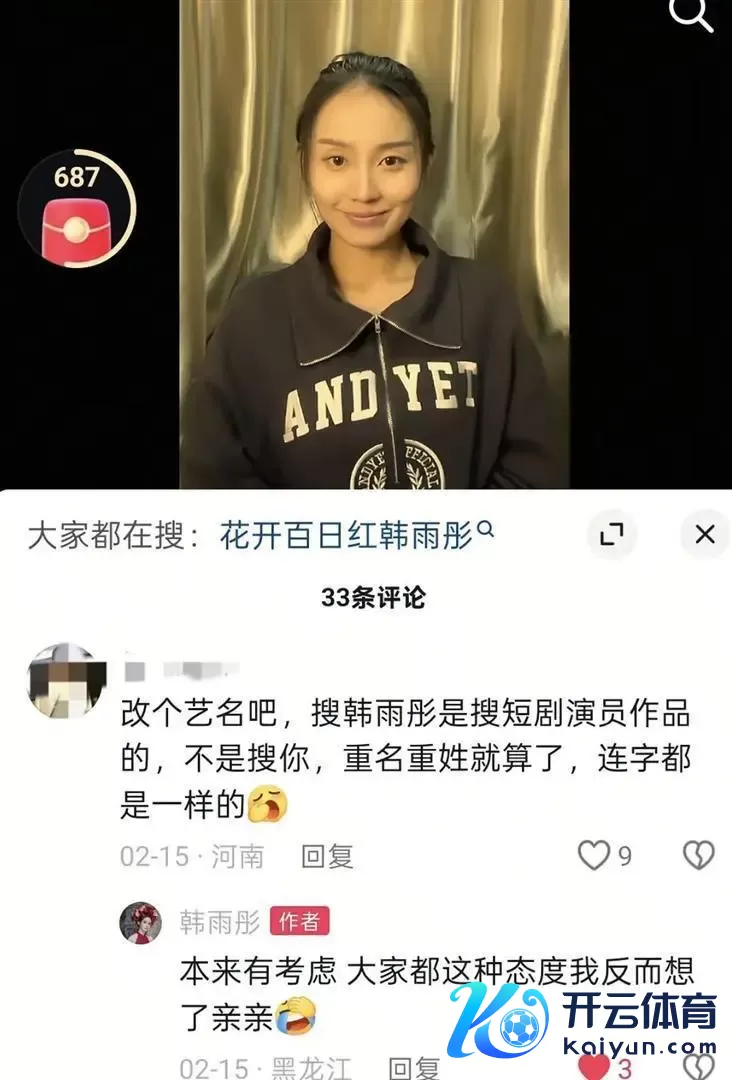Open the profile name 韩雨彤

[x=219, y=922]
